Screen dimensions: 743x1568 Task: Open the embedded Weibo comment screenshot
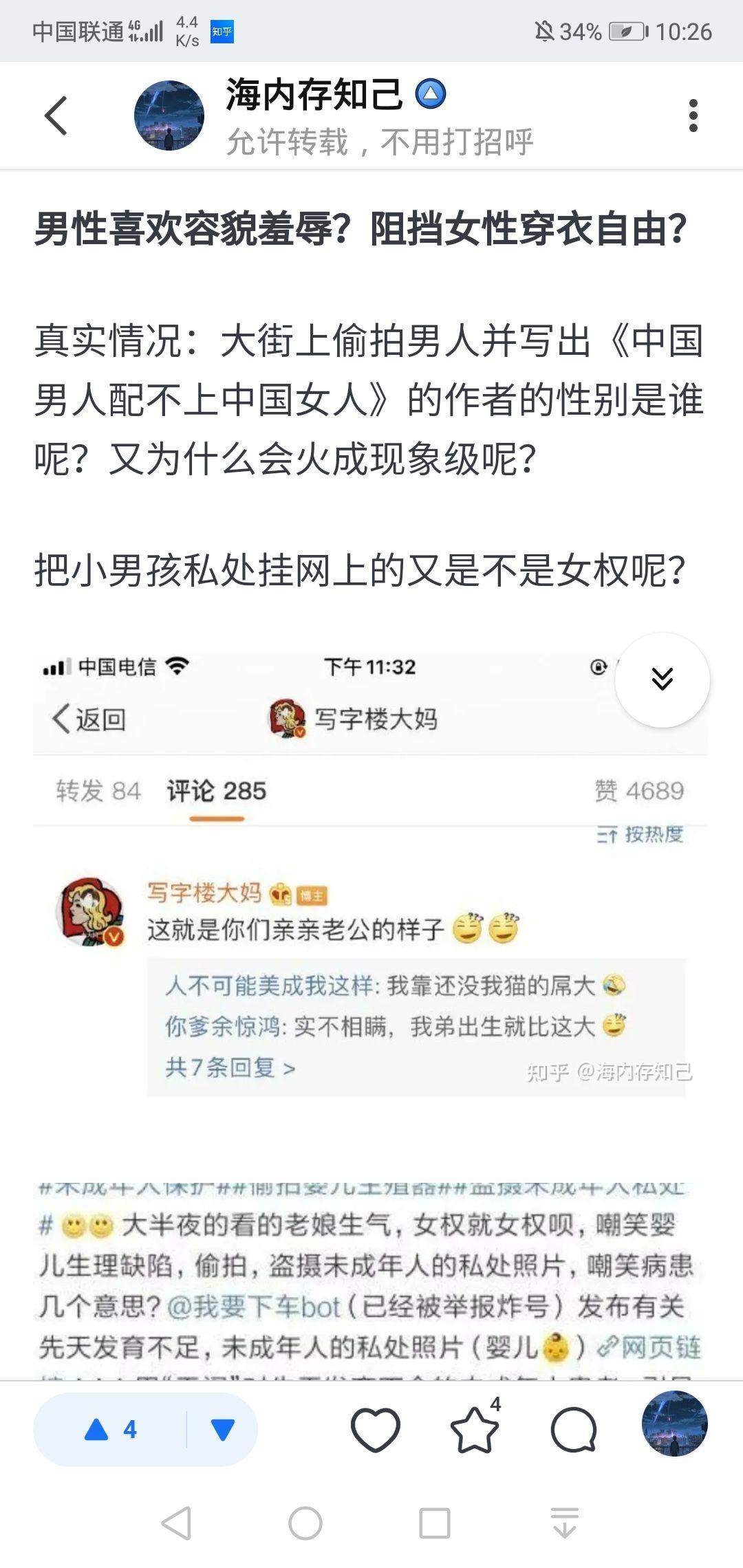370,873
